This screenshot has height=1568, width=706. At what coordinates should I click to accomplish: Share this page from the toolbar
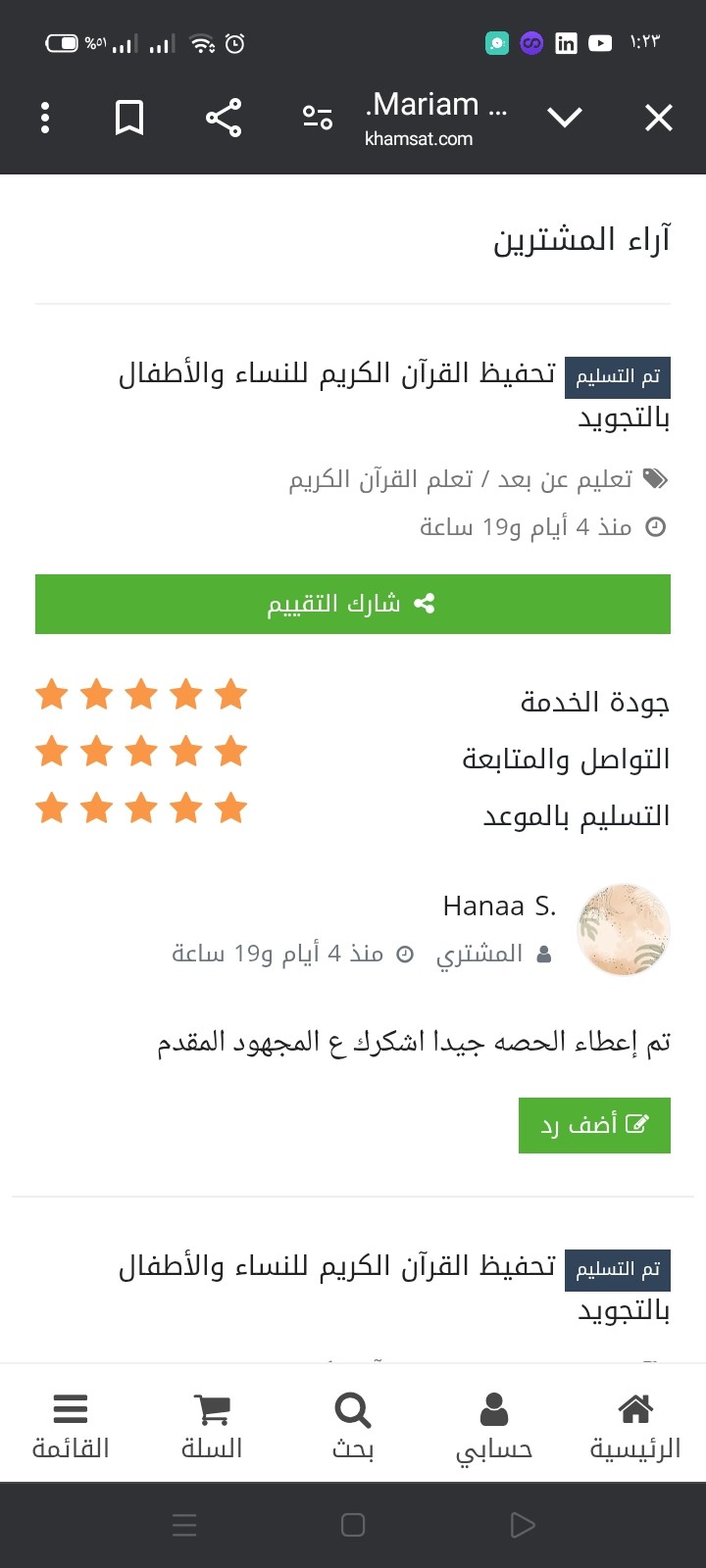point(224,119)
